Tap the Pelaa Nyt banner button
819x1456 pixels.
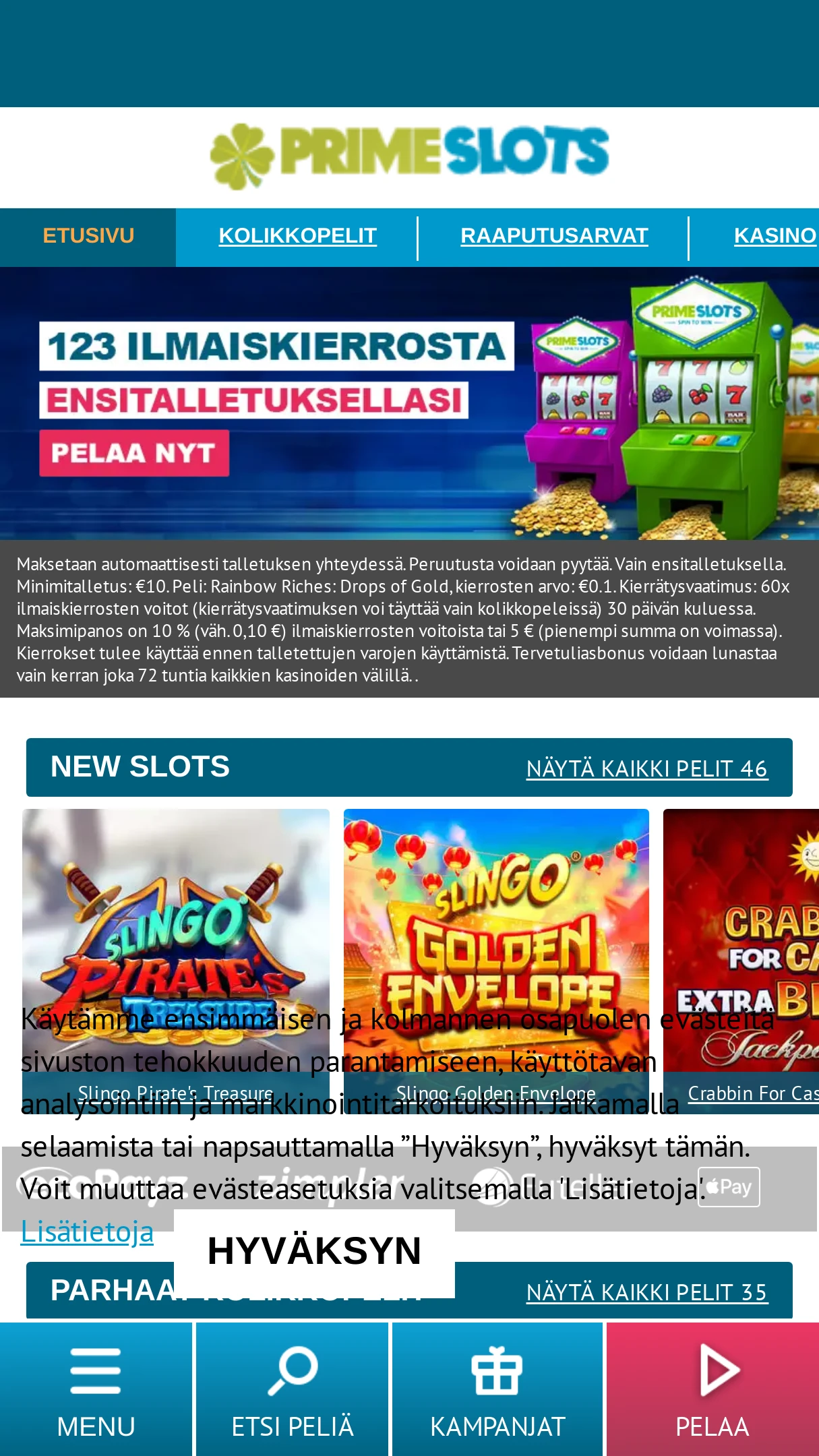134,453
